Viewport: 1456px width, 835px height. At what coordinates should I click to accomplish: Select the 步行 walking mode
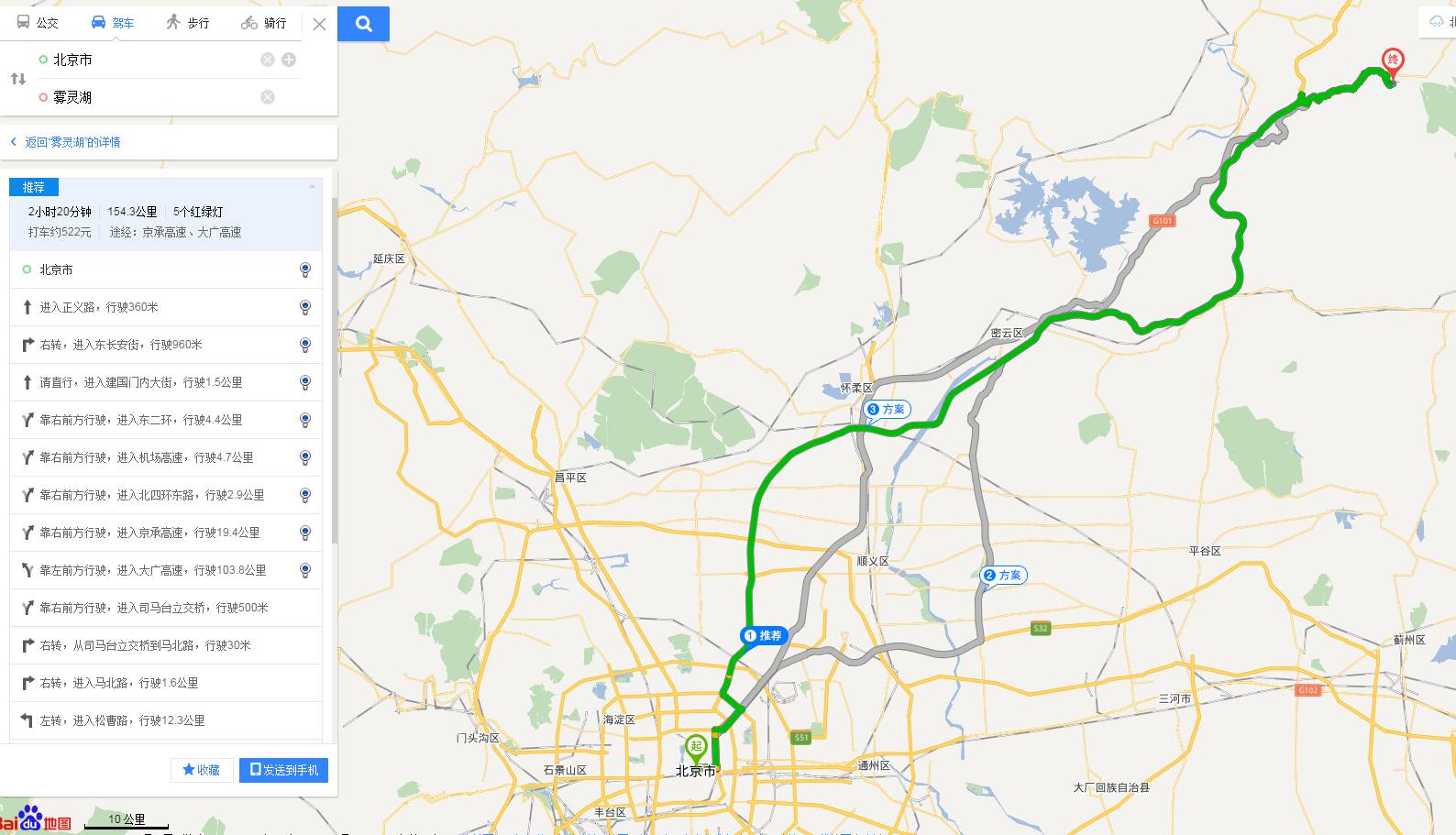click(x=188, y=23)
